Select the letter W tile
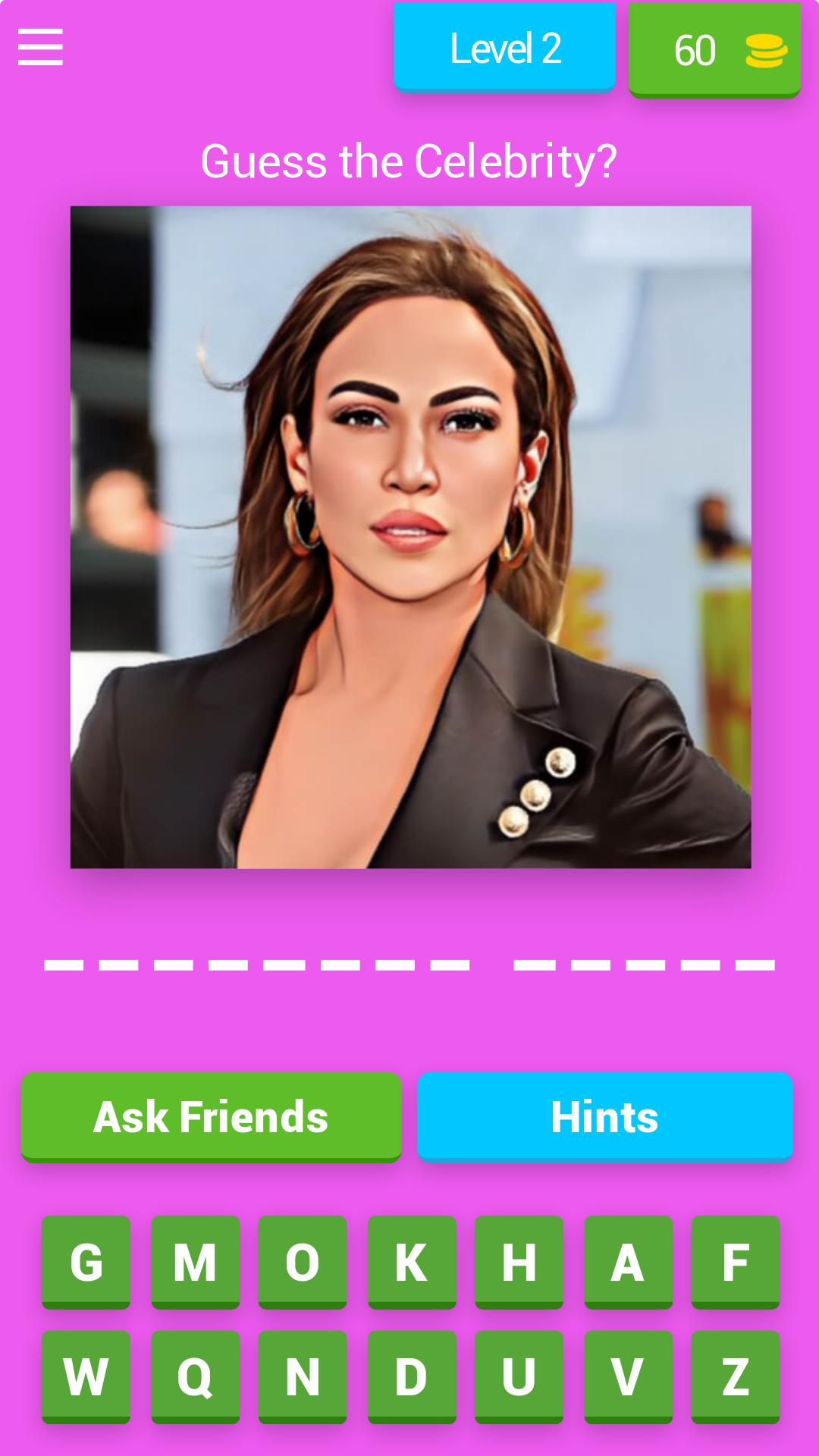The height and width of the screenshot is (1456, 819). (86, 1377)
